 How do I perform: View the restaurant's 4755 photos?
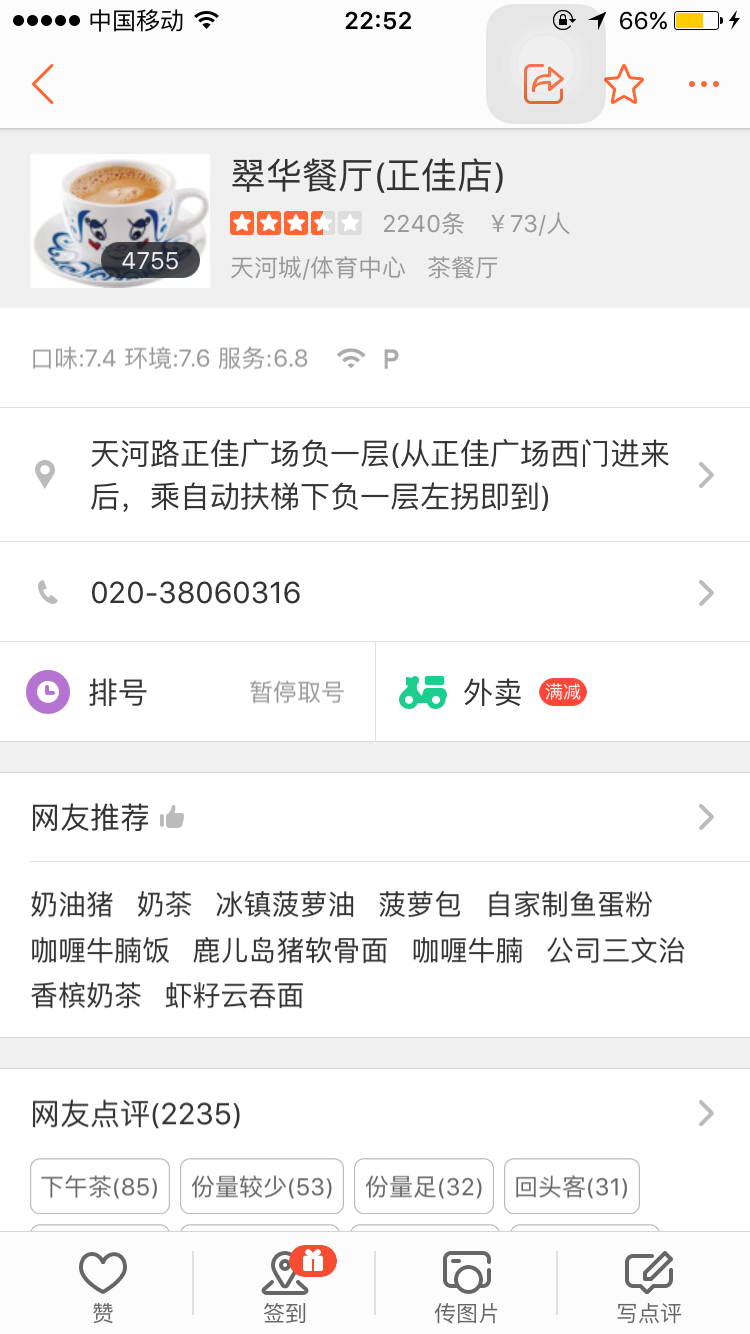point(120,221)
